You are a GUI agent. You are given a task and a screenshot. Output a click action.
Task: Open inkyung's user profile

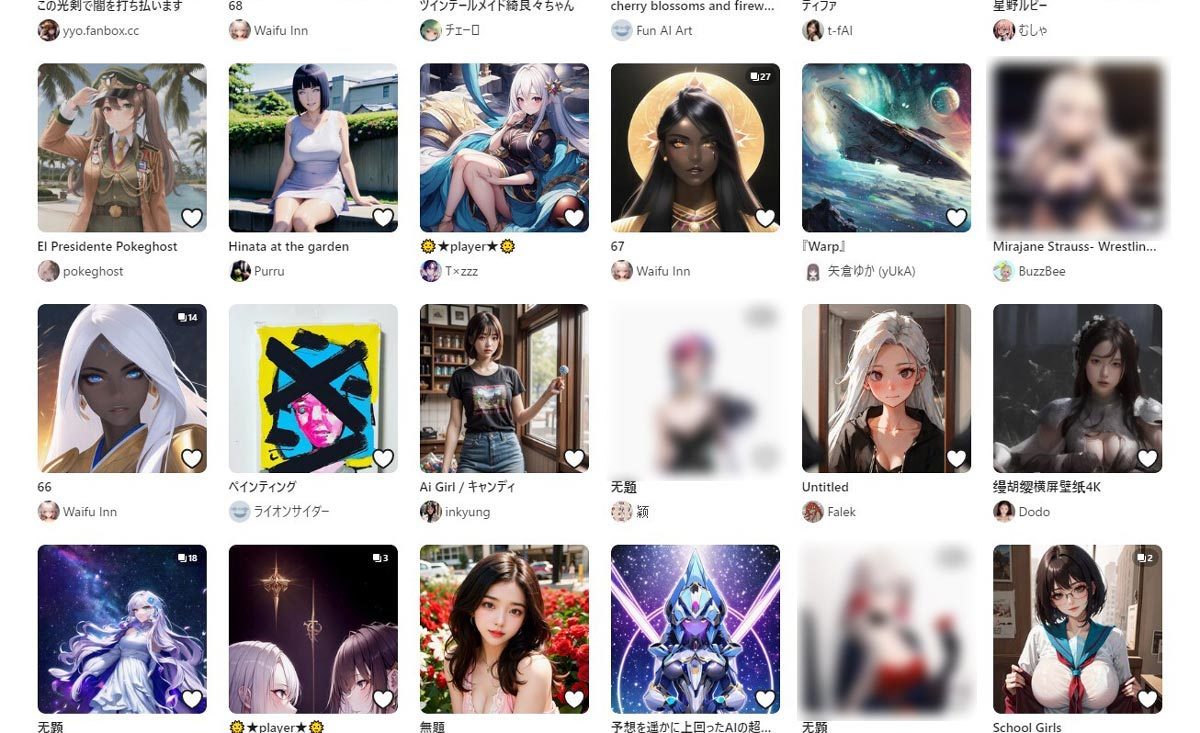467,512
